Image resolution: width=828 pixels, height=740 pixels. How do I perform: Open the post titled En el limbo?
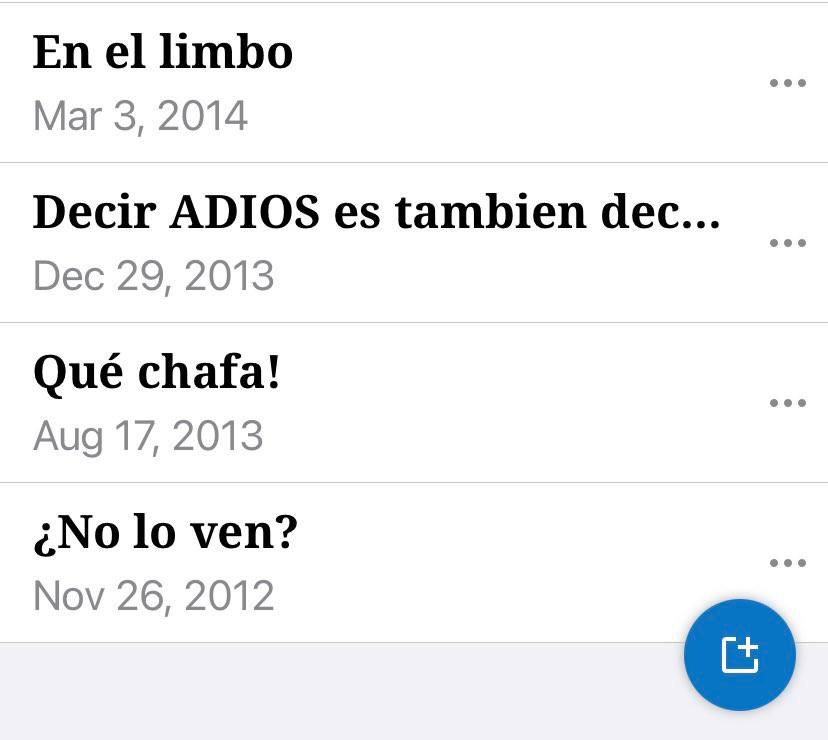(x=163, y=53)
